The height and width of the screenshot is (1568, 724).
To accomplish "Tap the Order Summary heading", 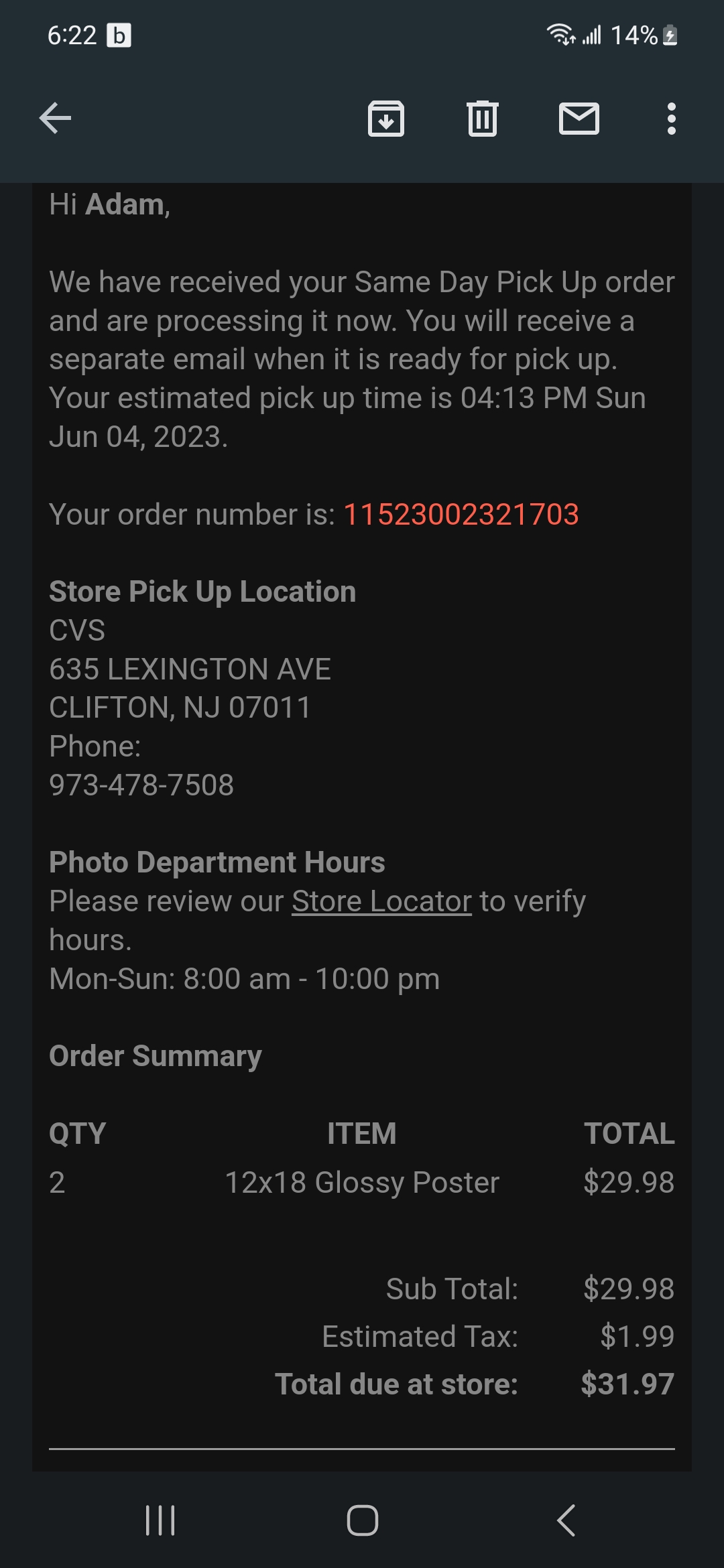I will 155,1055.
